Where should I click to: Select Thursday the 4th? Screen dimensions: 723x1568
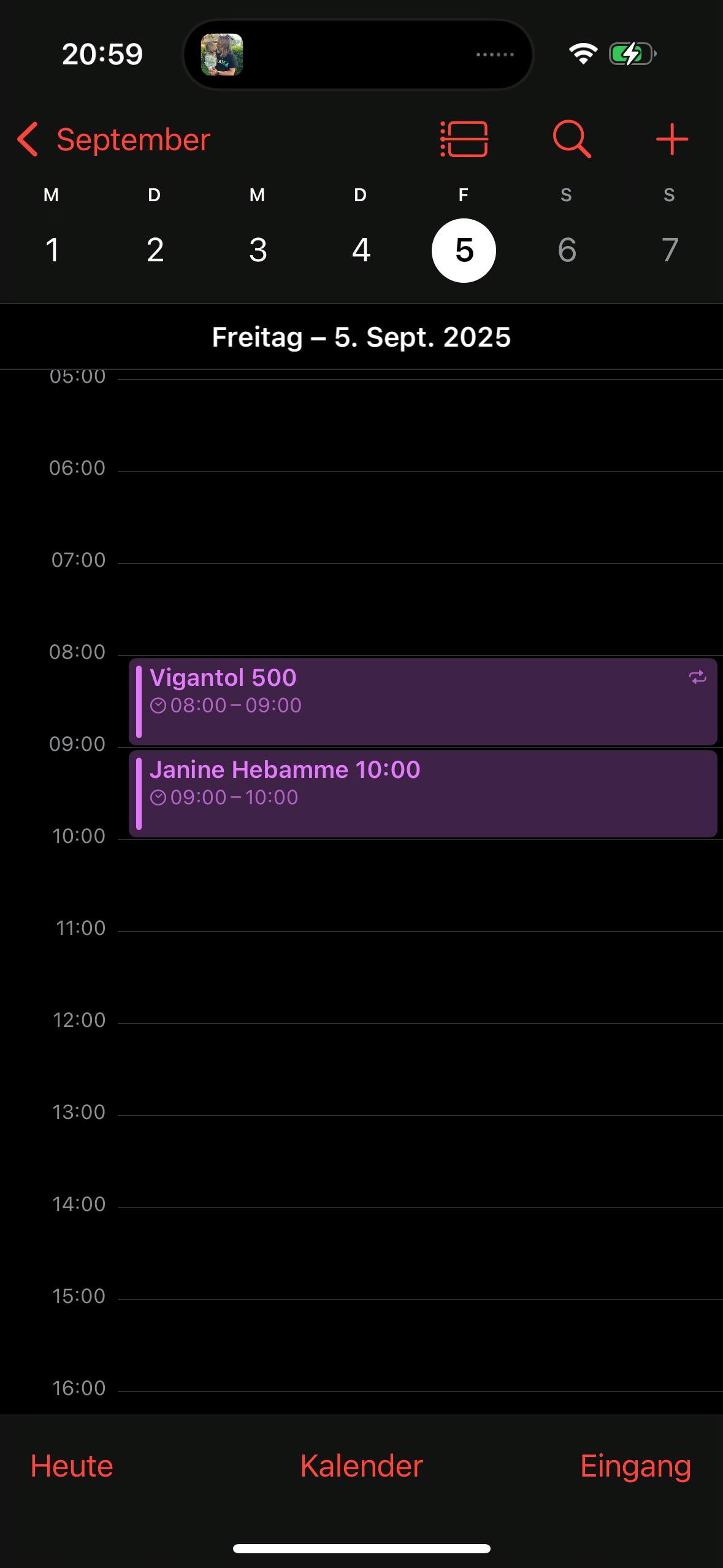click(x=361, y=250)
